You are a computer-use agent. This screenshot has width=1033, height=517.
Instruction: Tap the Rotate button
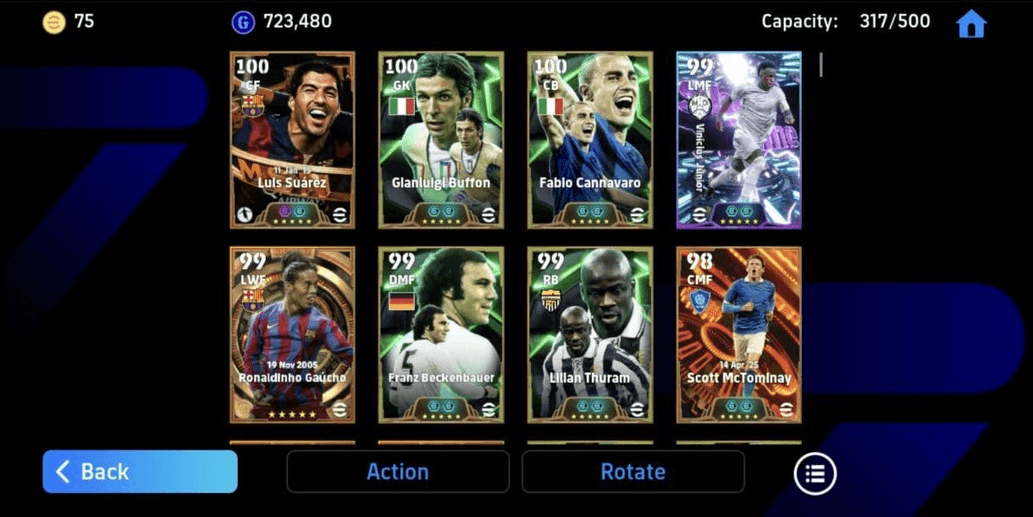[x=632, y=471]
